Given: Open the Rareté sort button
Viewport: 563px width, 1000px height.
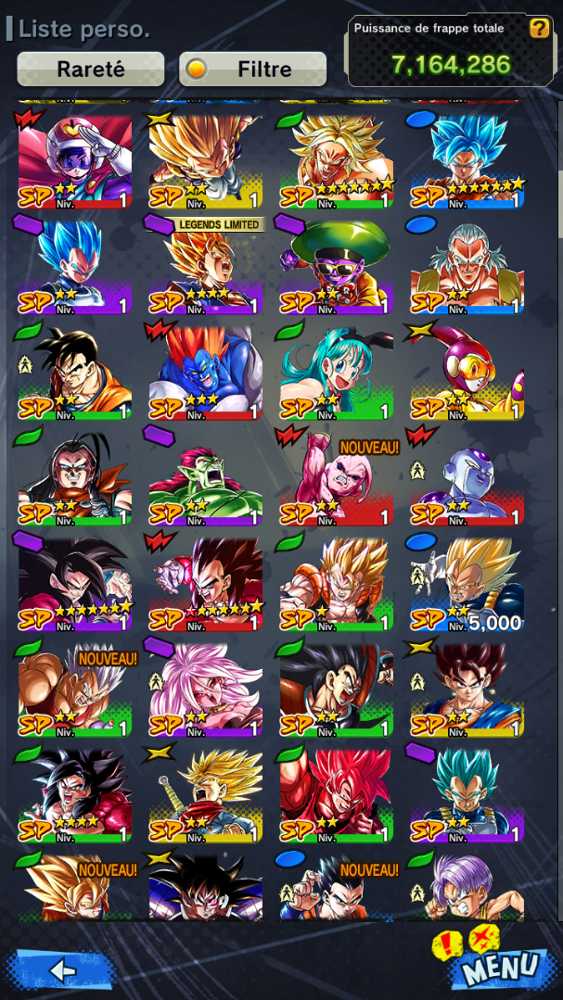Looking at the screenshot, I should coord(91,69).
